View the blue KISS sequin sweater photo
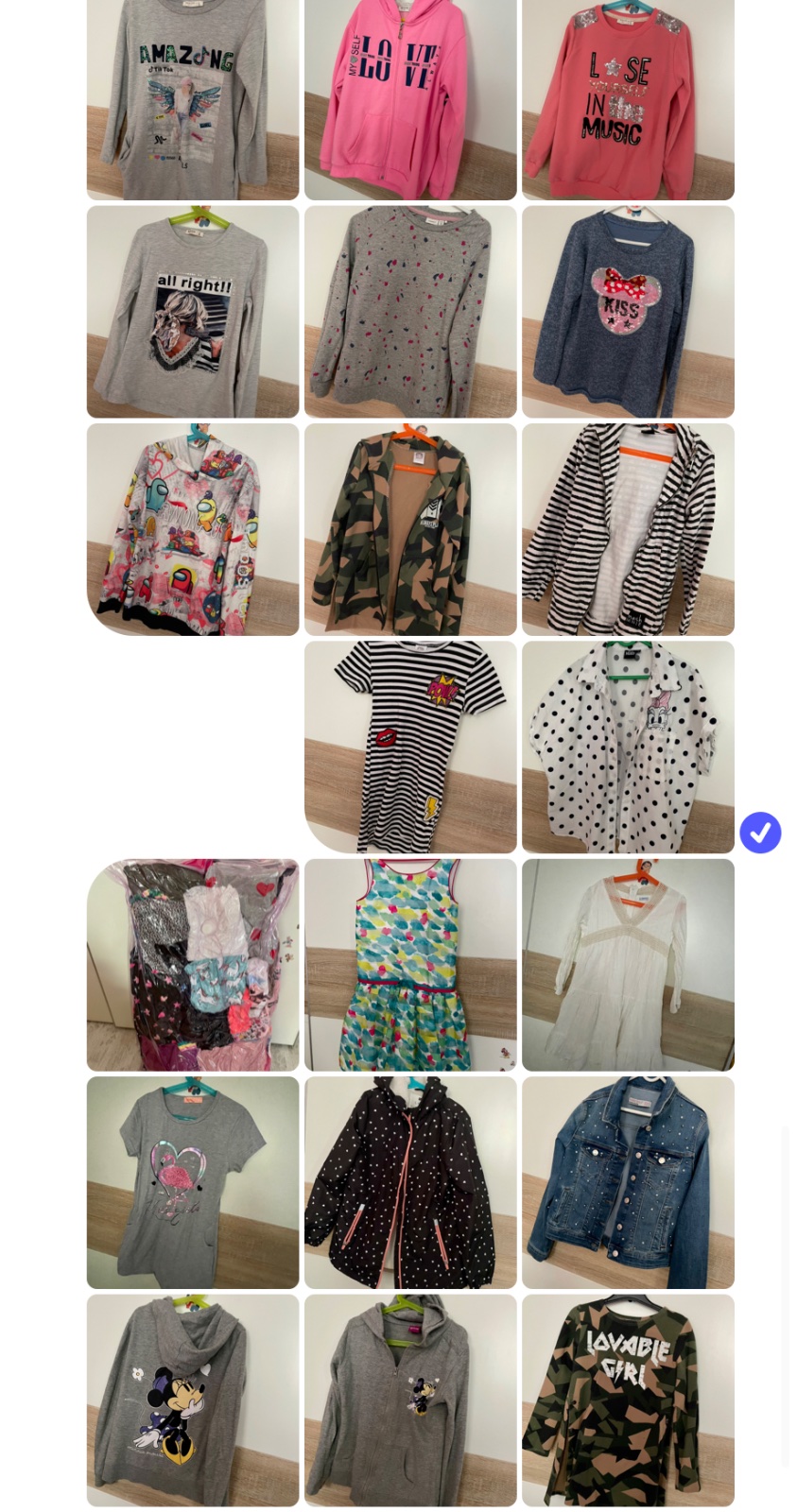Viewport: 797px width, 1512px height. 628,312
